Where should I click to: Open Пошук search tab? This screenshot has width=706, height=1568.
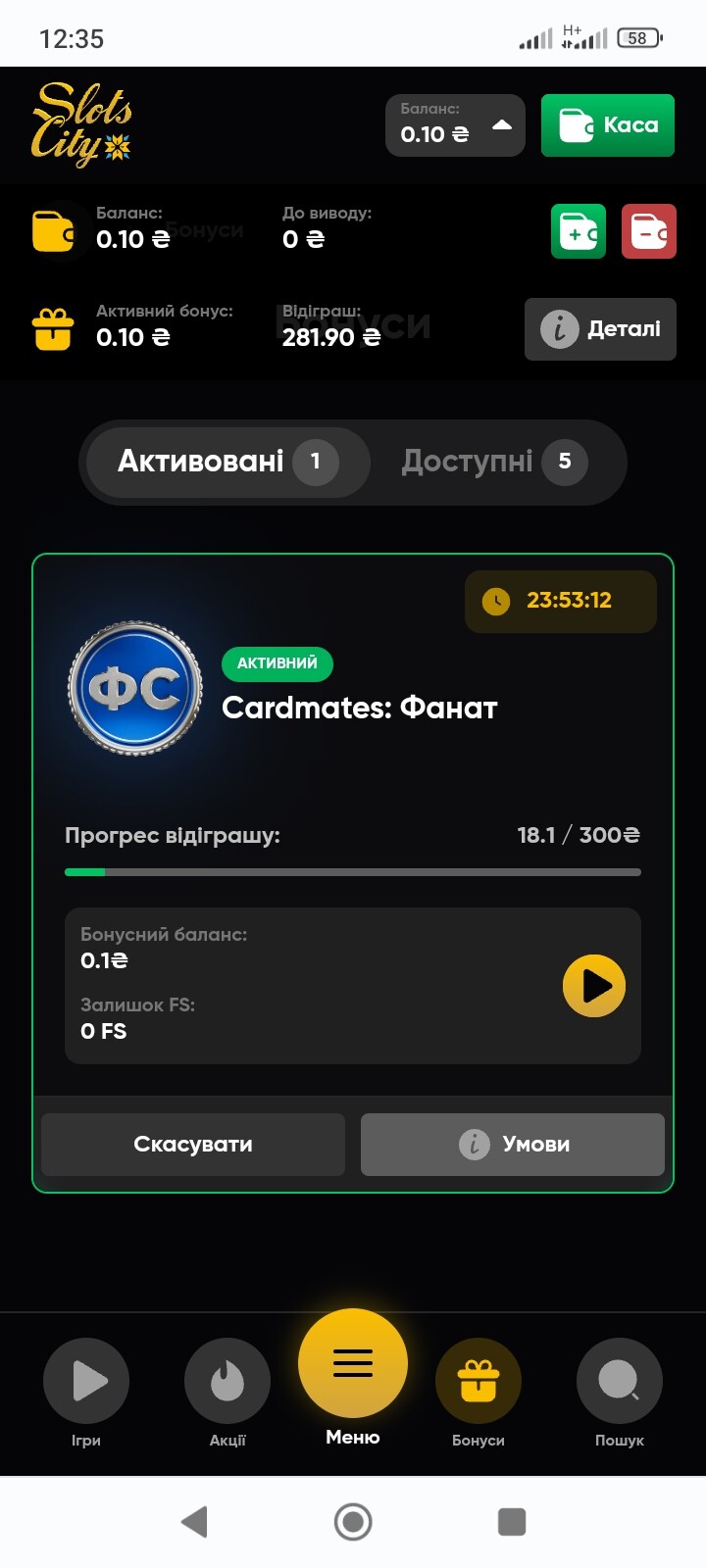[620, 1394]
